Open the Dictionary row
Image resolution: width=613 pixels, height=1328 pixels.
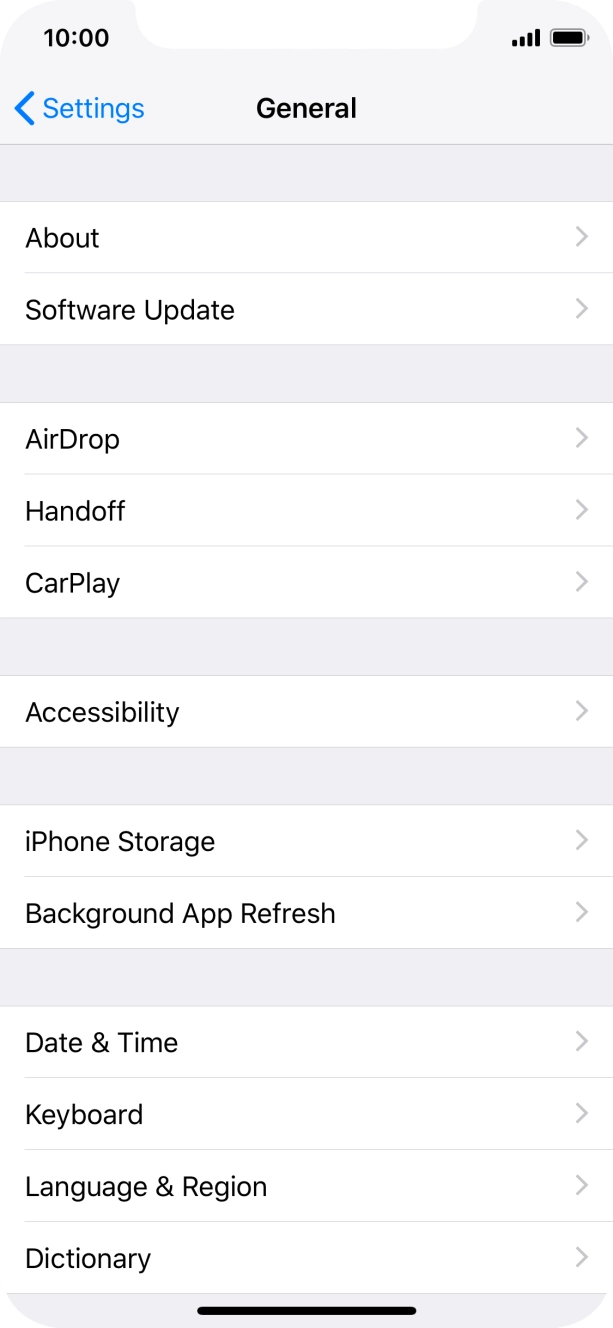(306, 1259)
